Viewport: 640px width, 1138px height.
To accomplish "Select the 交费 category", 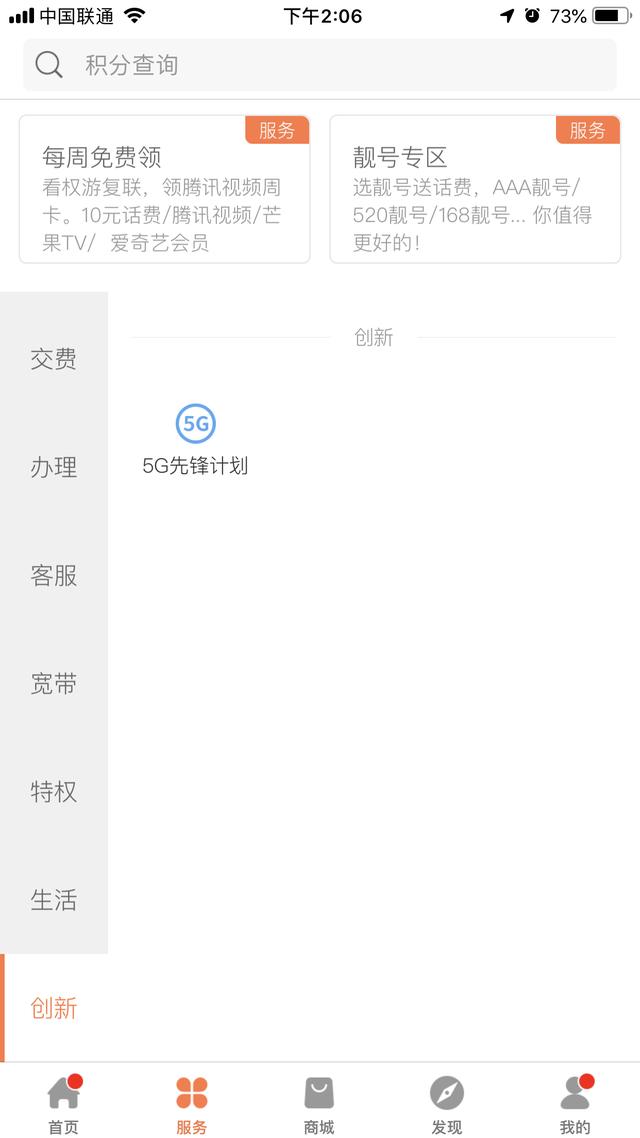I will (x=54, y=359).
